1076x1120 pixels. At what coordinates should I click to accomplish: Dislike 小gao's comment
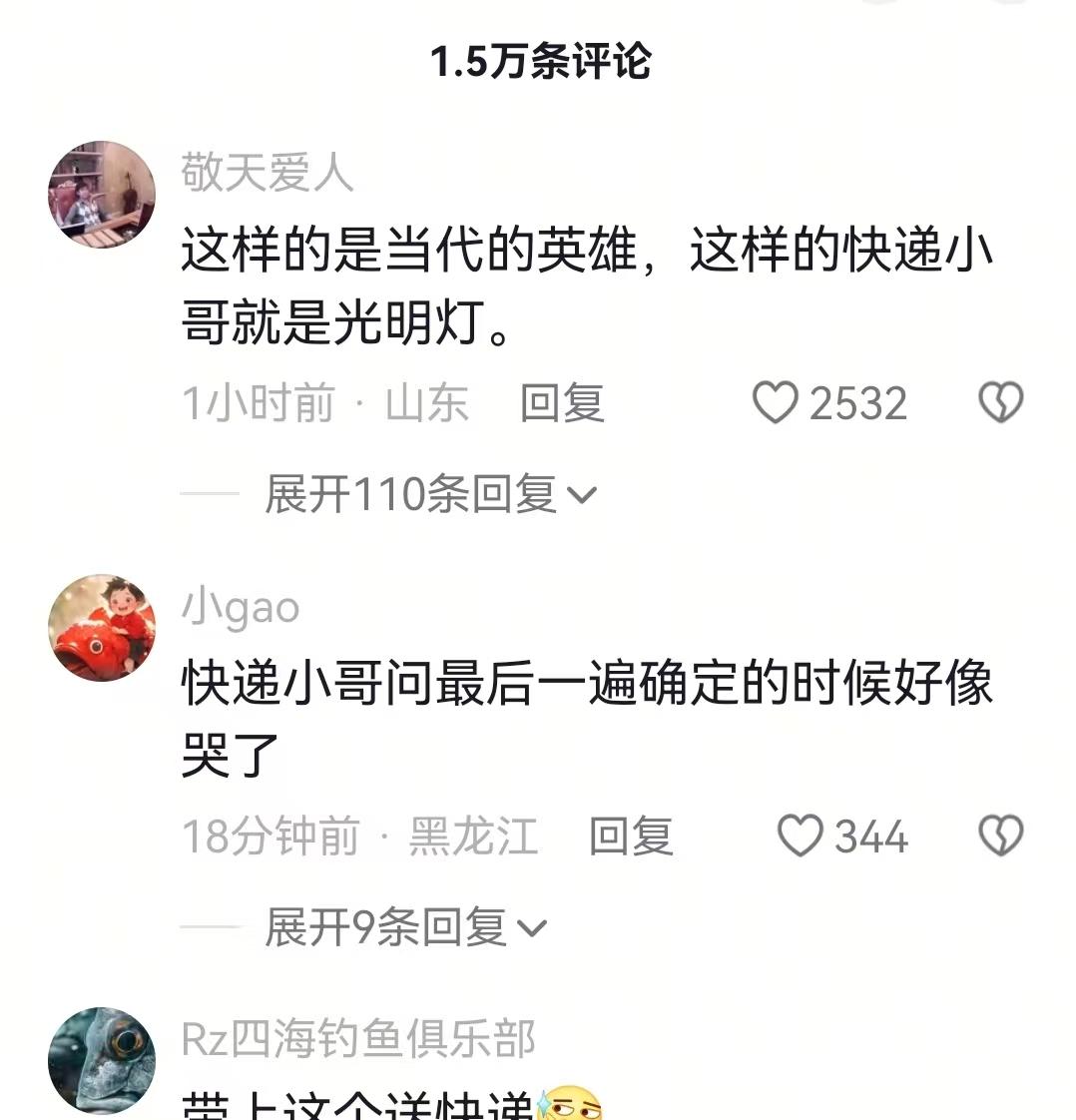[x=1000, y=837]
